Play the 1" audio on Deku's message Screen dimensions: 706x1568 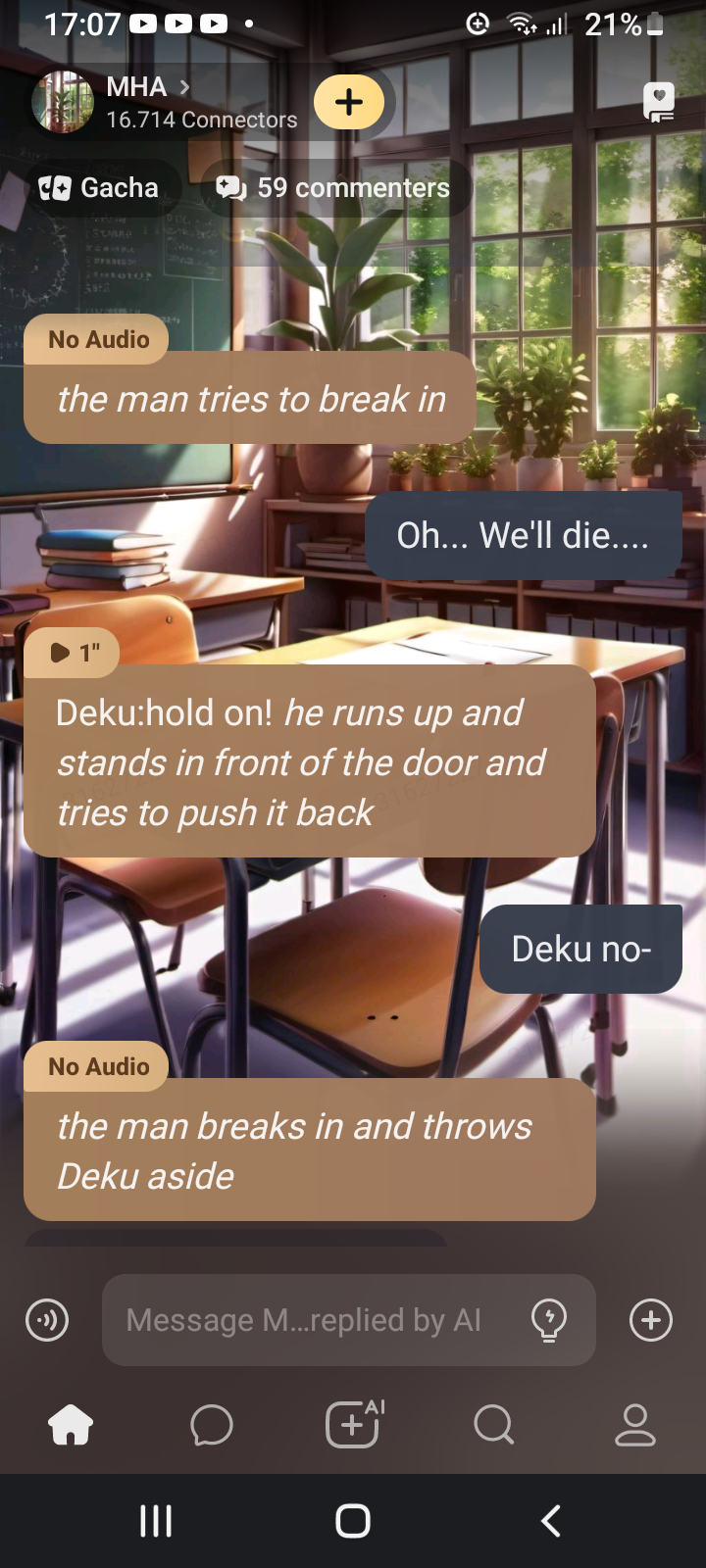[x=74, y=653]
